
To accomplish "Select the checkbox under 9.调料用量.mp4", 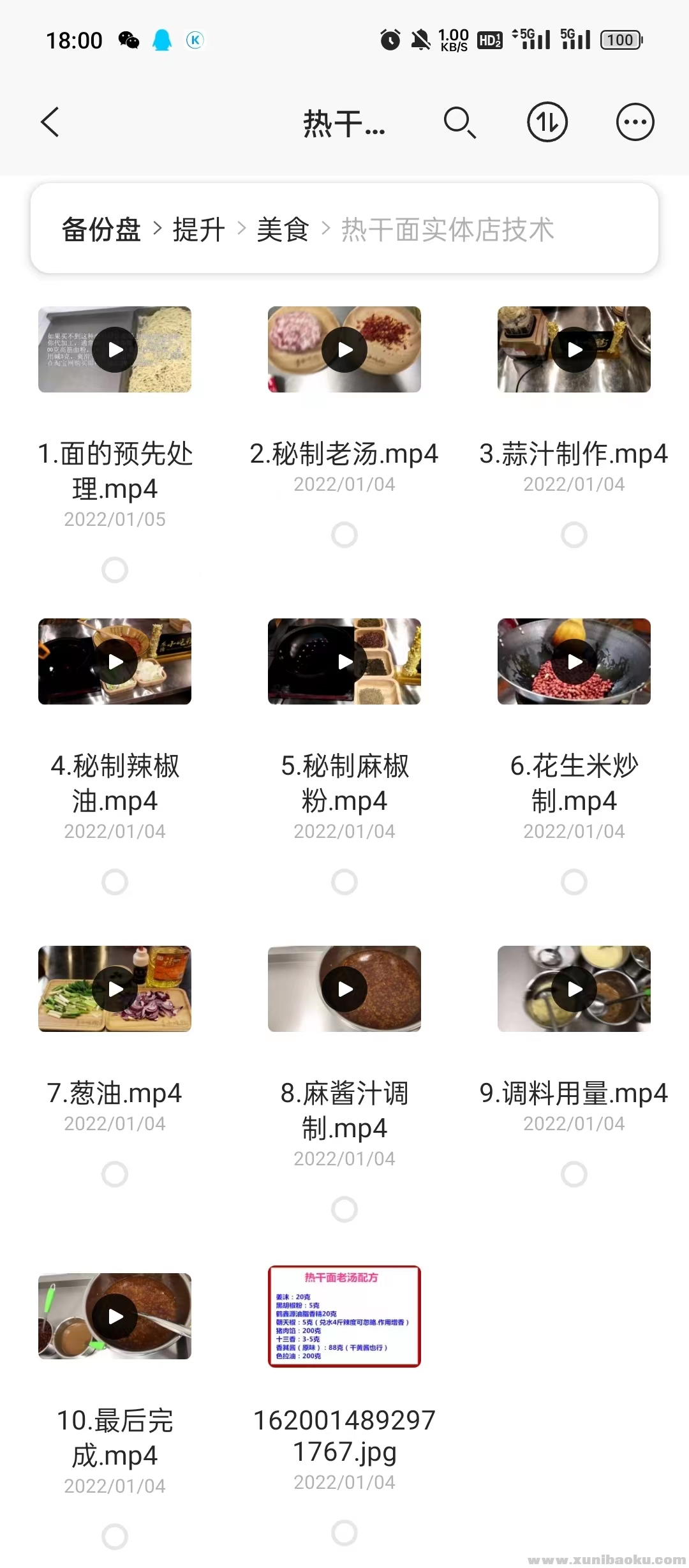I will 574,1174.
